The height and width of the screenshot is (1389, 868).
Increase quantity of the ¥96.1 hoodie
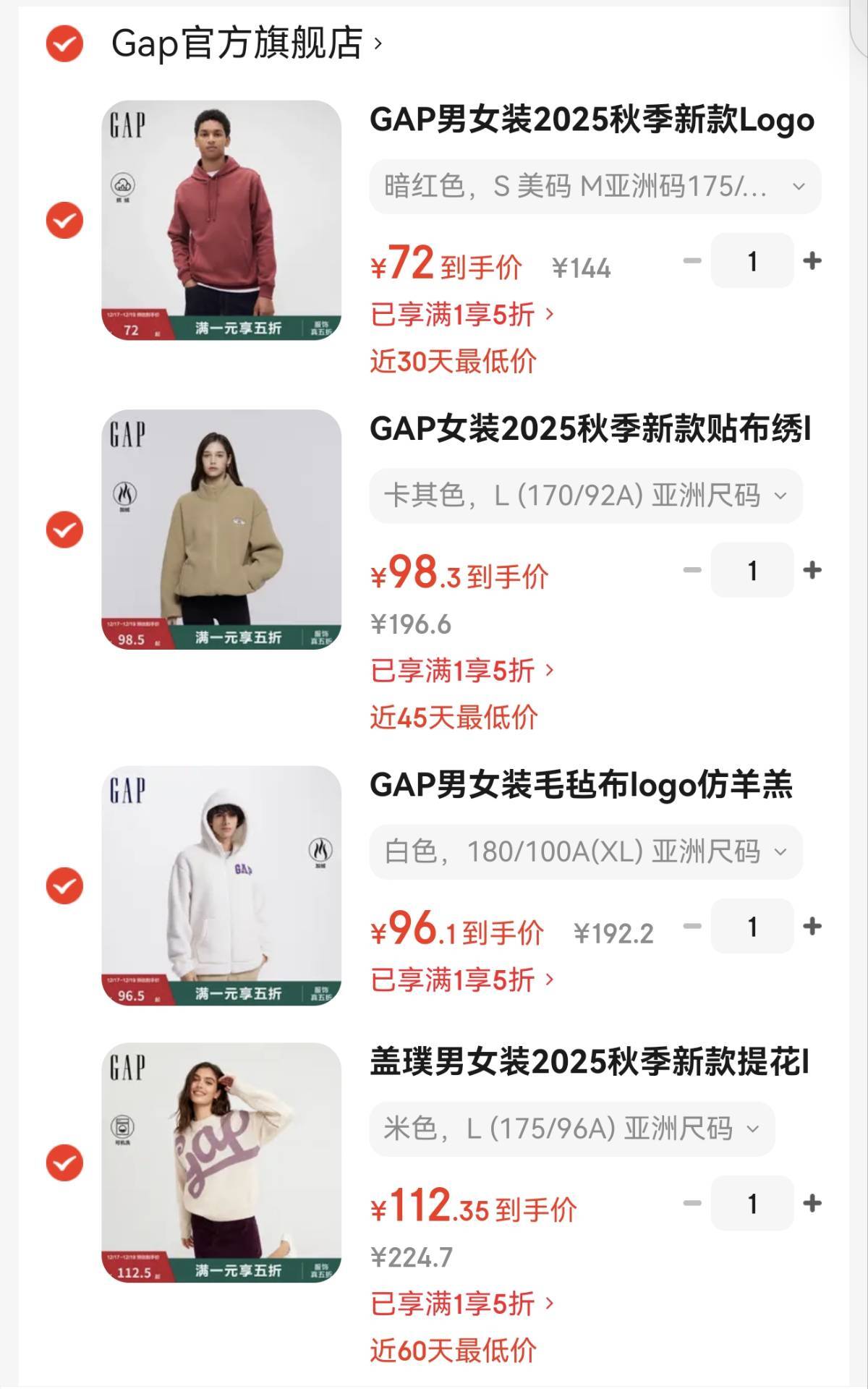coord(812,926)
